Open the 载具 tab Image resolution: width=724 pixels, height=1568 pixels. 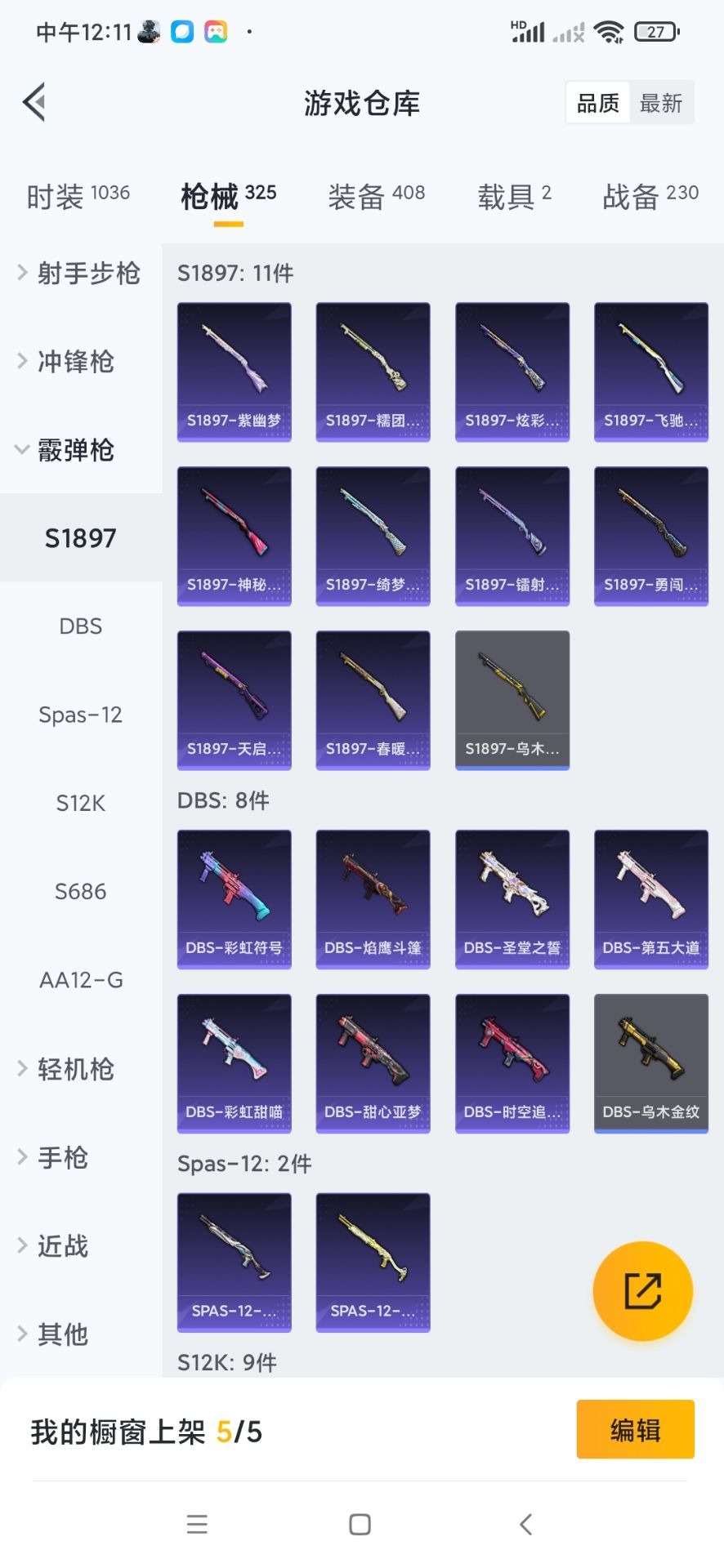(514, 196)
